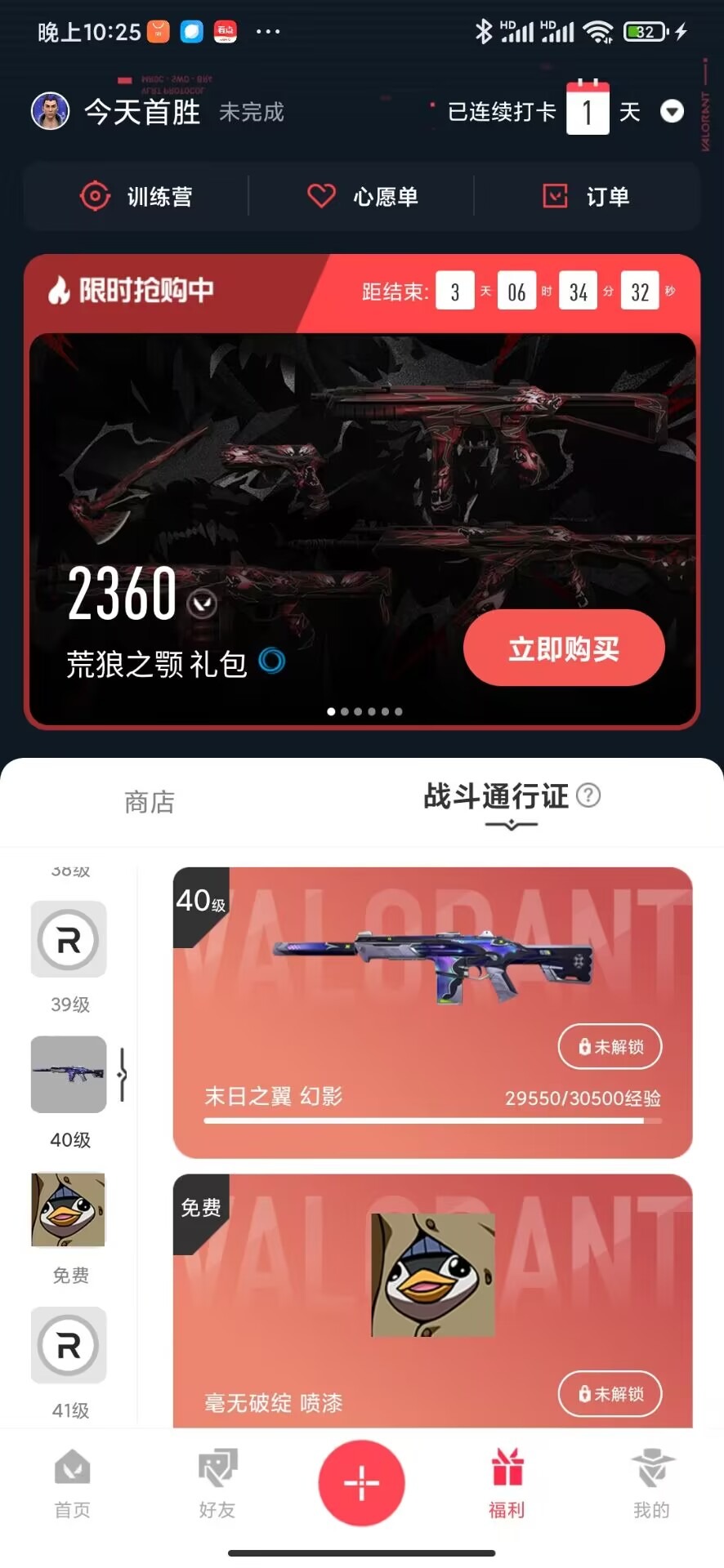Go to the 首页 home tab

point(73,1483)
